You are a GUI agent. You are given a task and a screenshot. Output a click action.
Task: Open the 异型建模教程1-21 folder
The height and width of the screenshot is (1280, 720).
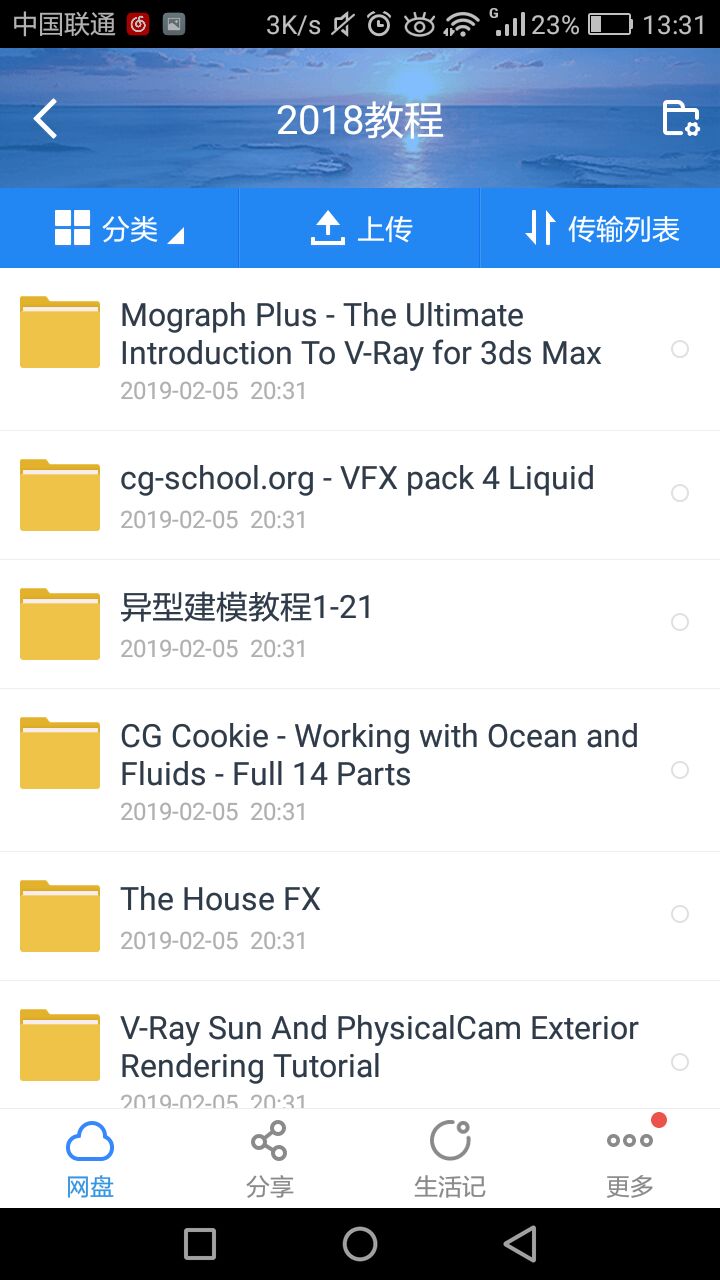pyautogui.click(x=360, y=624)
